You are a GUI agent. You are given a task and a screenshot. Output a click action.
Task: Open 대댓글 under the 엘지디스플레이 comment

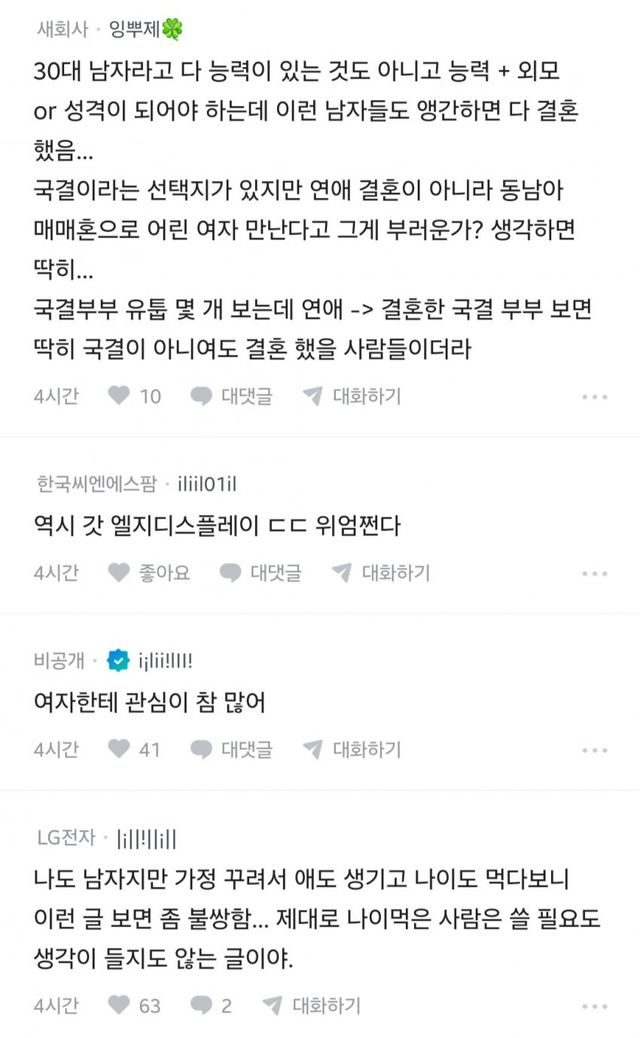(261, 573)
